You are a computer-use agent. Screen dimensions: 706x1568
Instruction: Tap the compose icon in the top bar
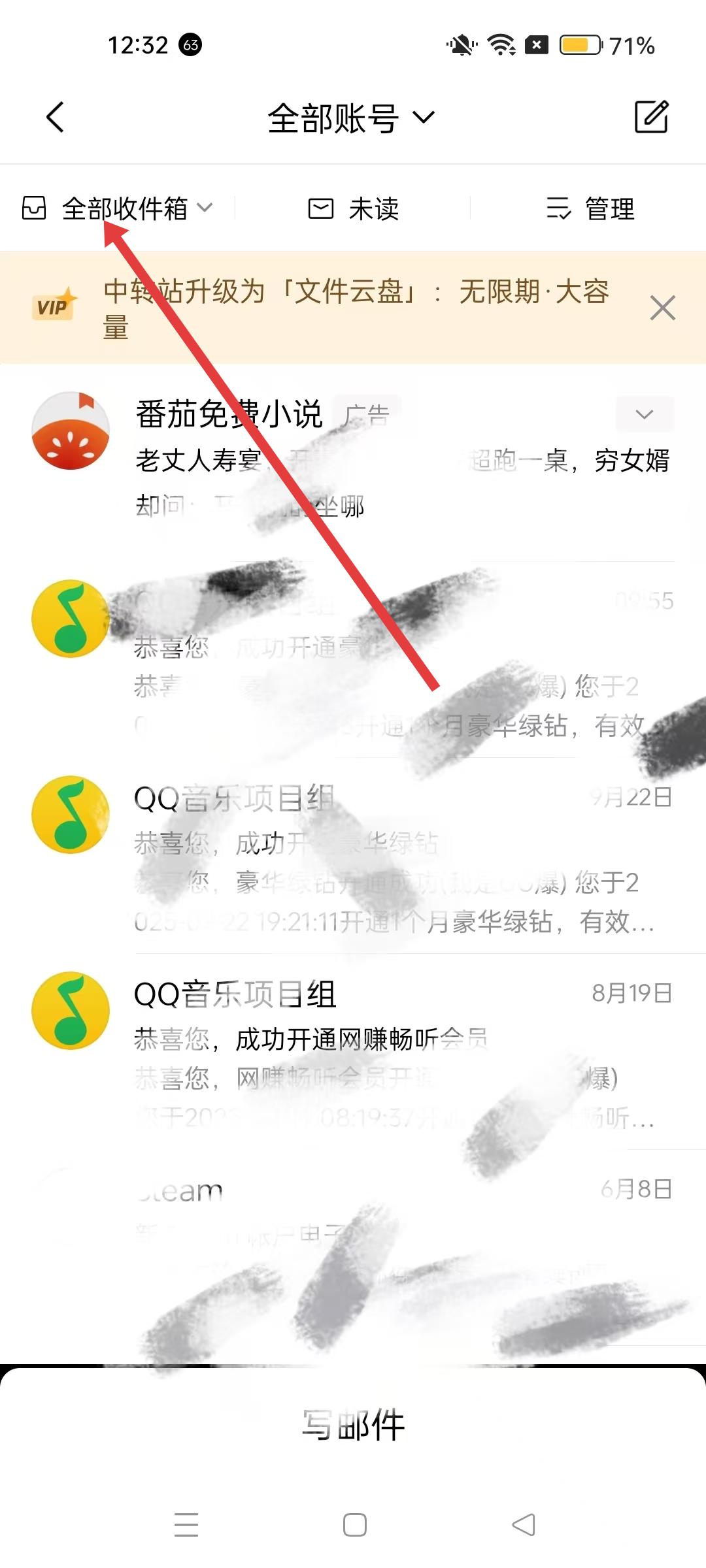(651, 118)
